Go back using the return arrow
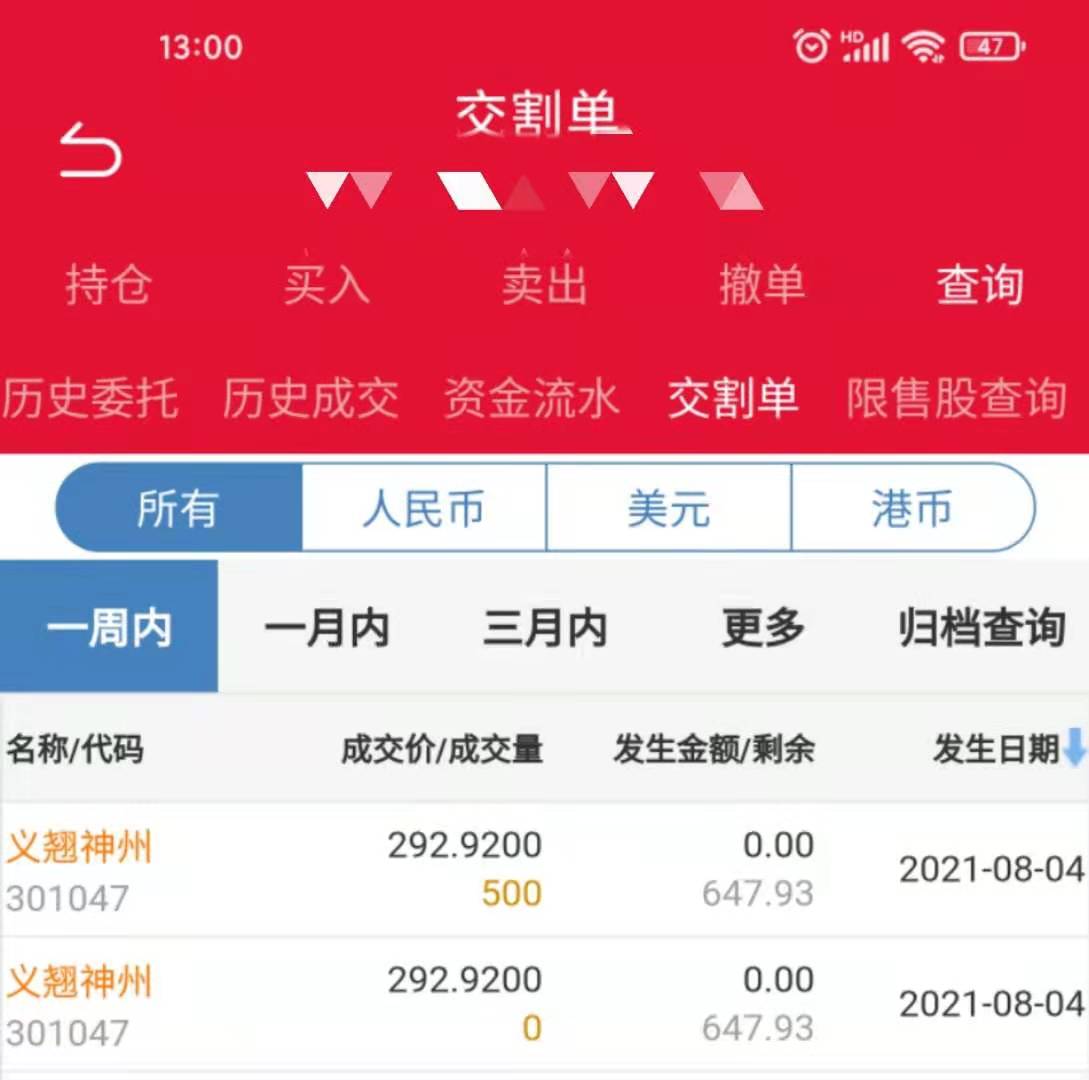This screenshot has width=1089, height=1080. pyautogui.click(x=90, y=150)
